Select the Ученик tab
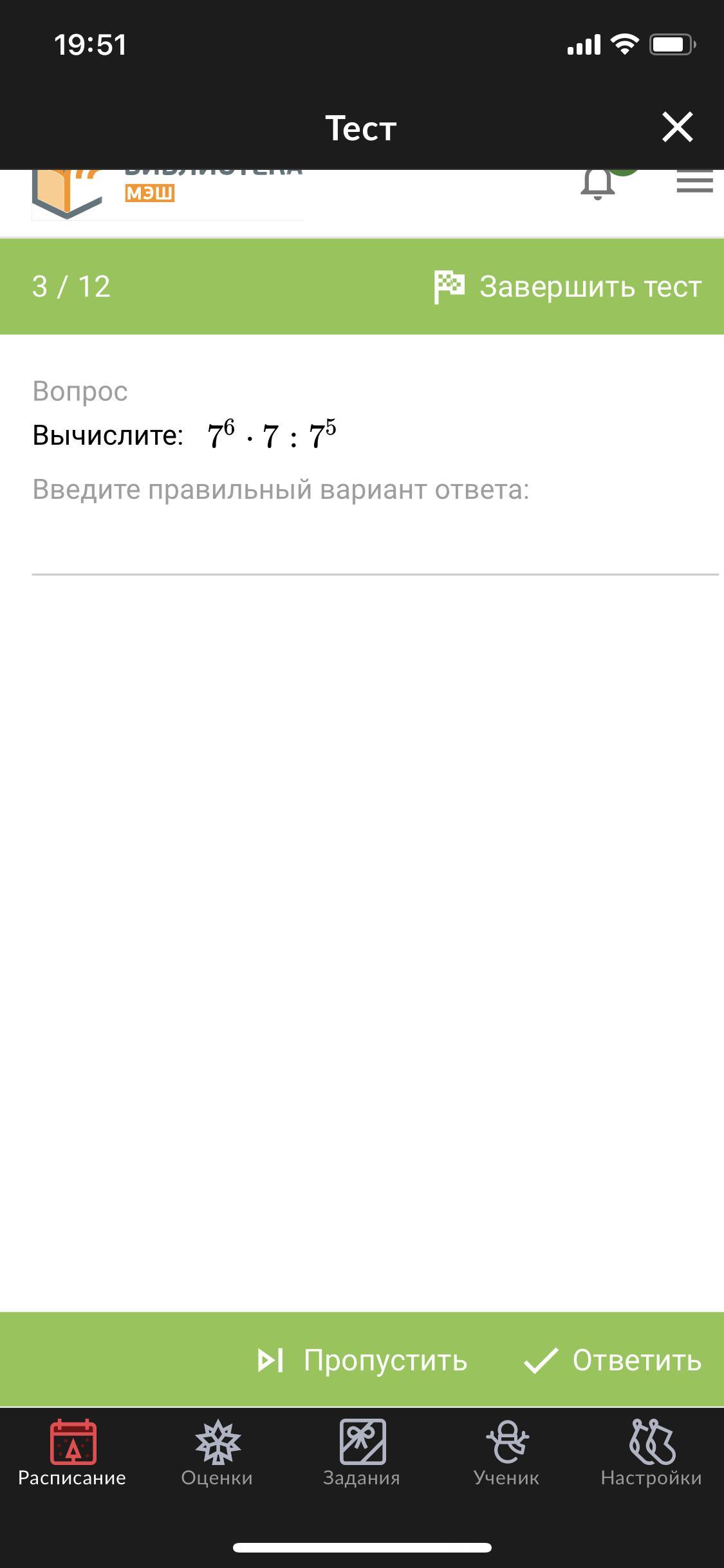 pyautogui.click(x=506, y=1453)
